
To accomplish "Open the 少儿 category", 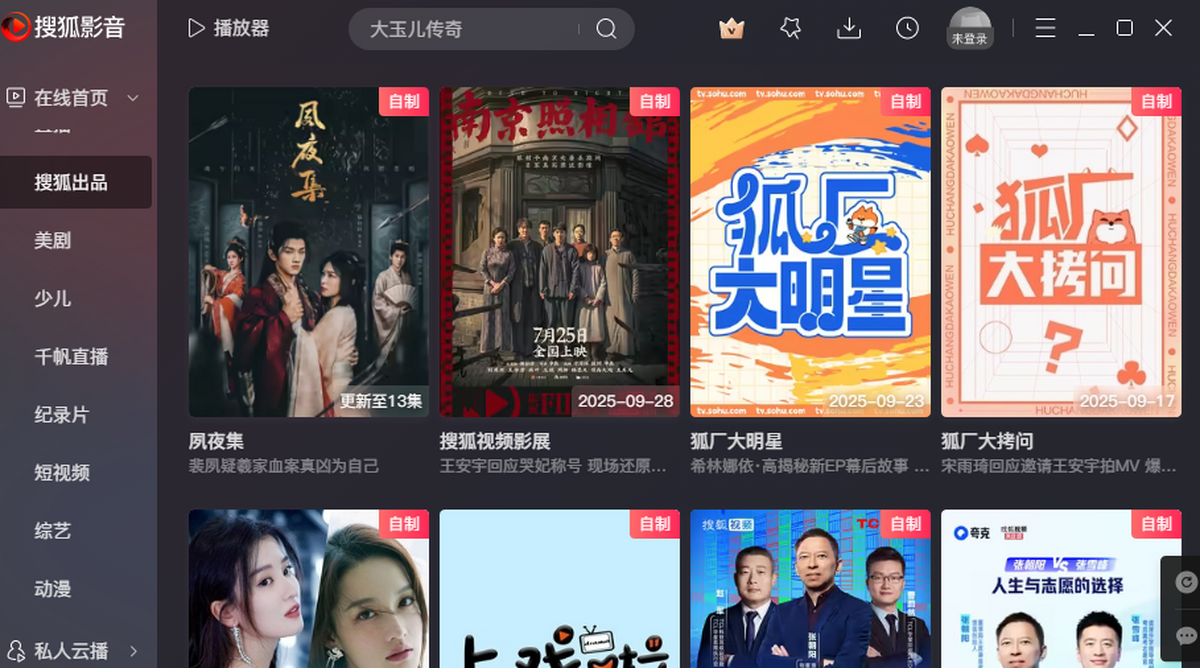I will pos(53,299).
